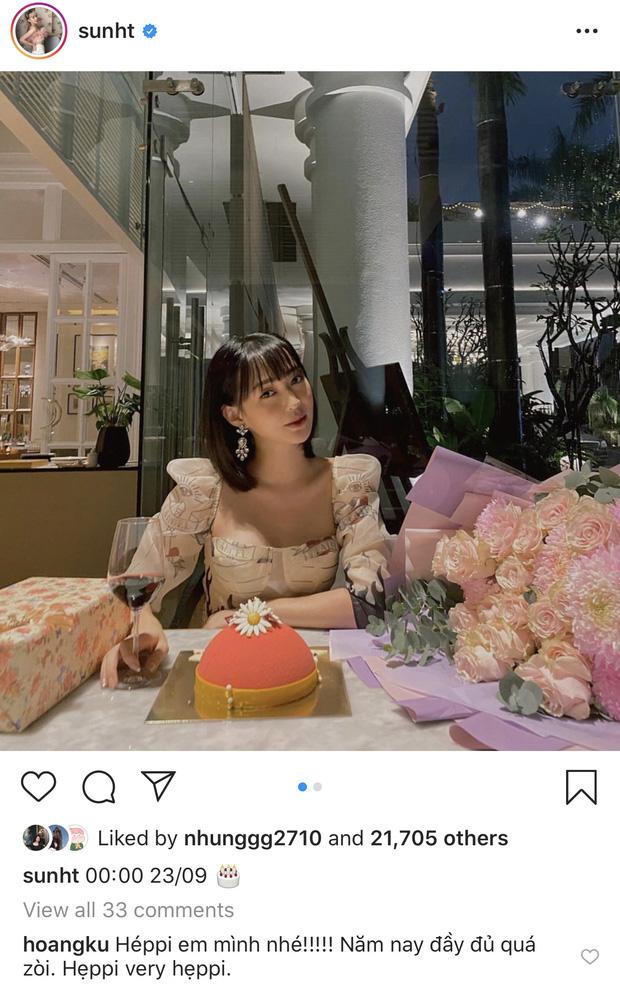Viewport: 620px width, 991px height.
Task: Open hoangku's profile from the comment
Action: pyautogui.click(x=64, y=944)
